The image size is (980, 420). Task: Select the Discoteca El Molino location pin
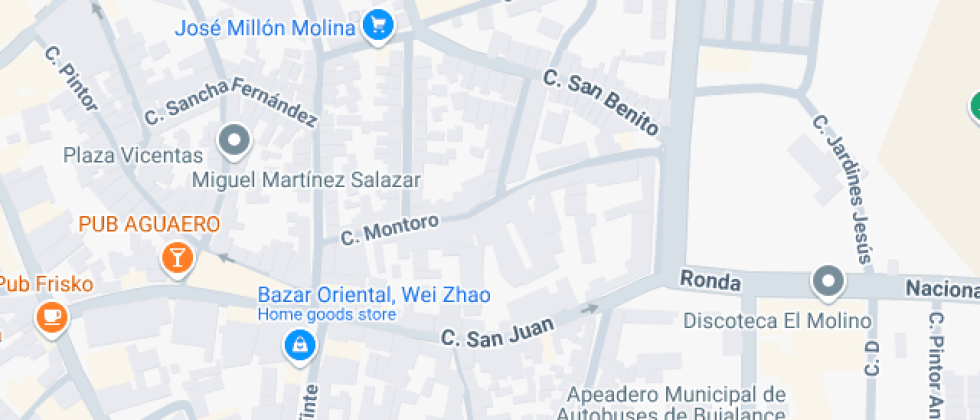[828, 283]
